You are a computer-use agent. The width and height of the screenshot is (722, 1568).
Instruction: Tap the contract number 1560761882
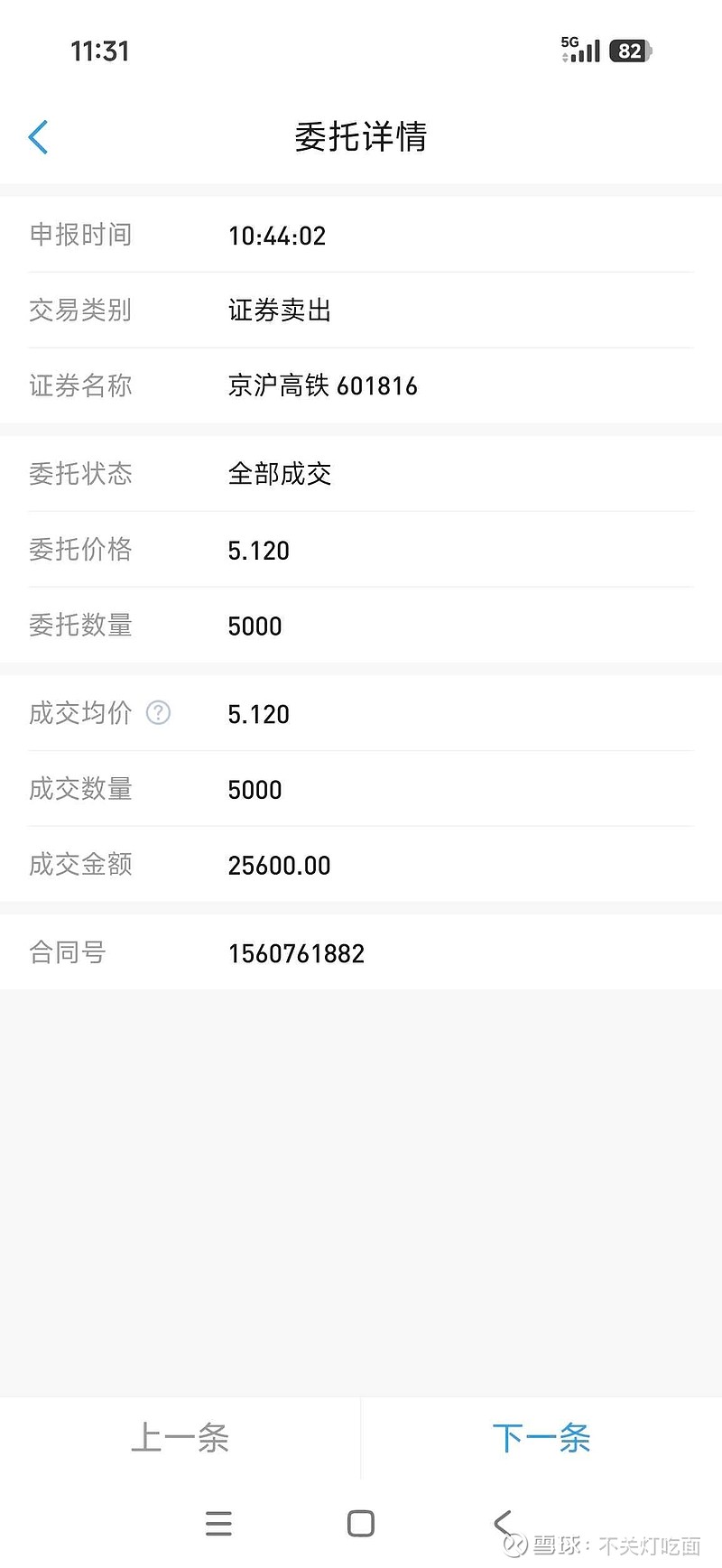tap(297, 953)
